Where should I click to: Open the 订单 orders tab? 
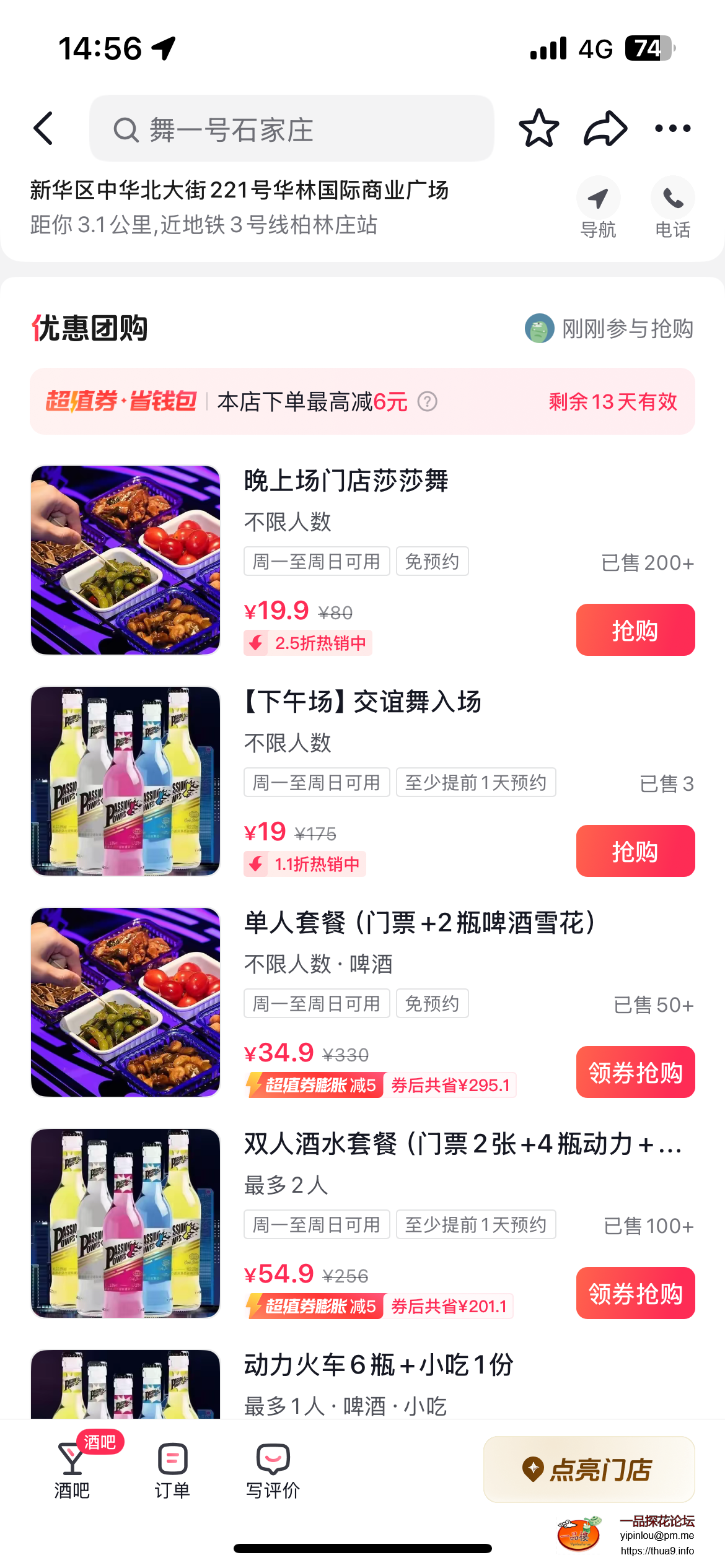click(x=172, y=1471)
